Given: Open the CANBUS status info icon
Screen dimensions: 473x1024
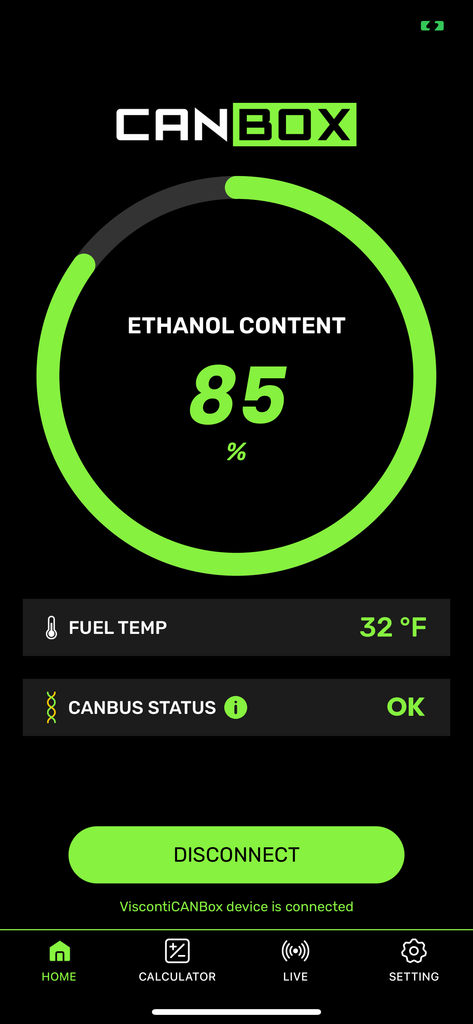Looking at the screenshot, I should [x=236, y=707].
